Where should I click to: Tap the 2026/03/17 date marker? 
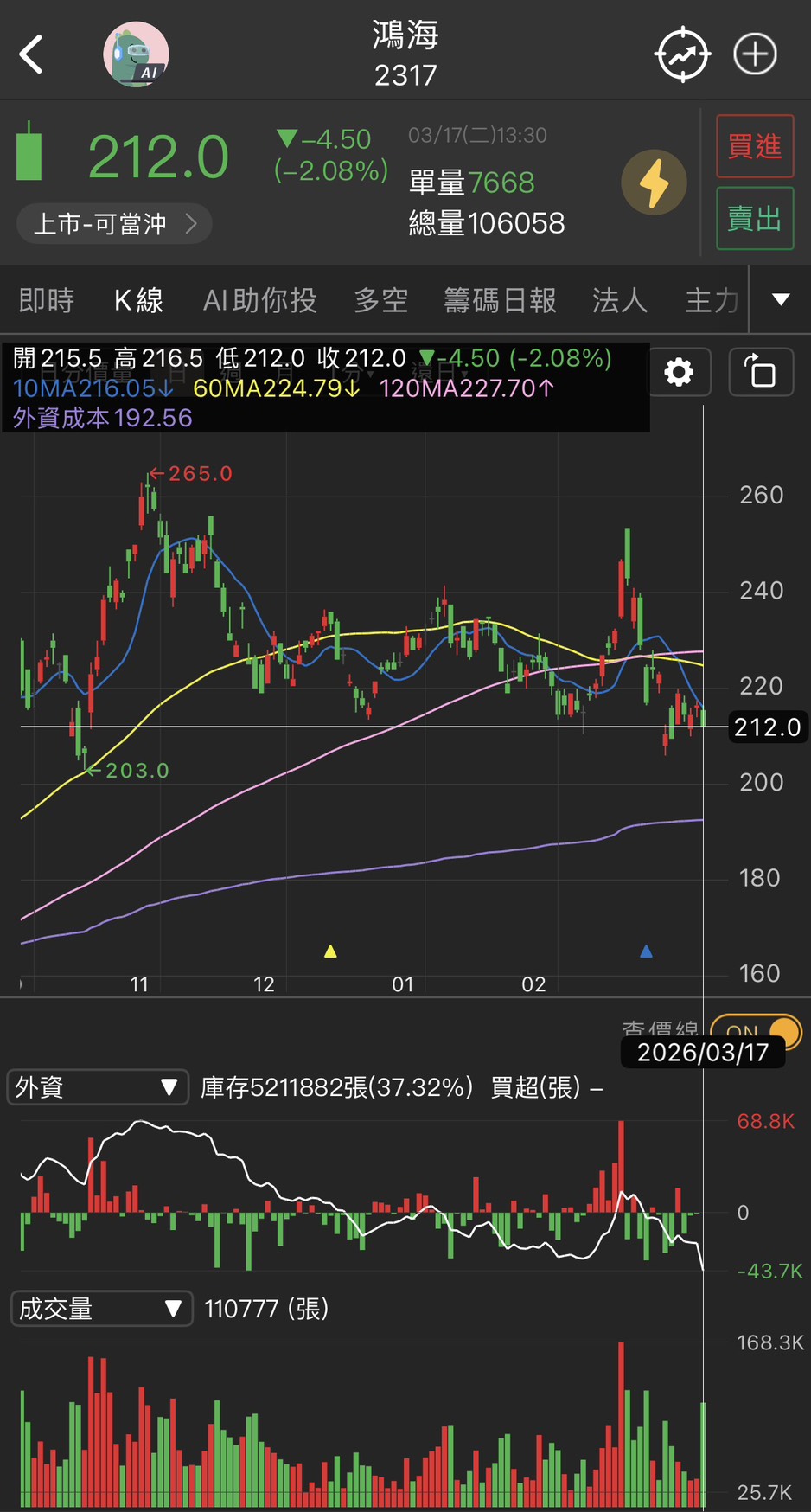point(703,1053)
